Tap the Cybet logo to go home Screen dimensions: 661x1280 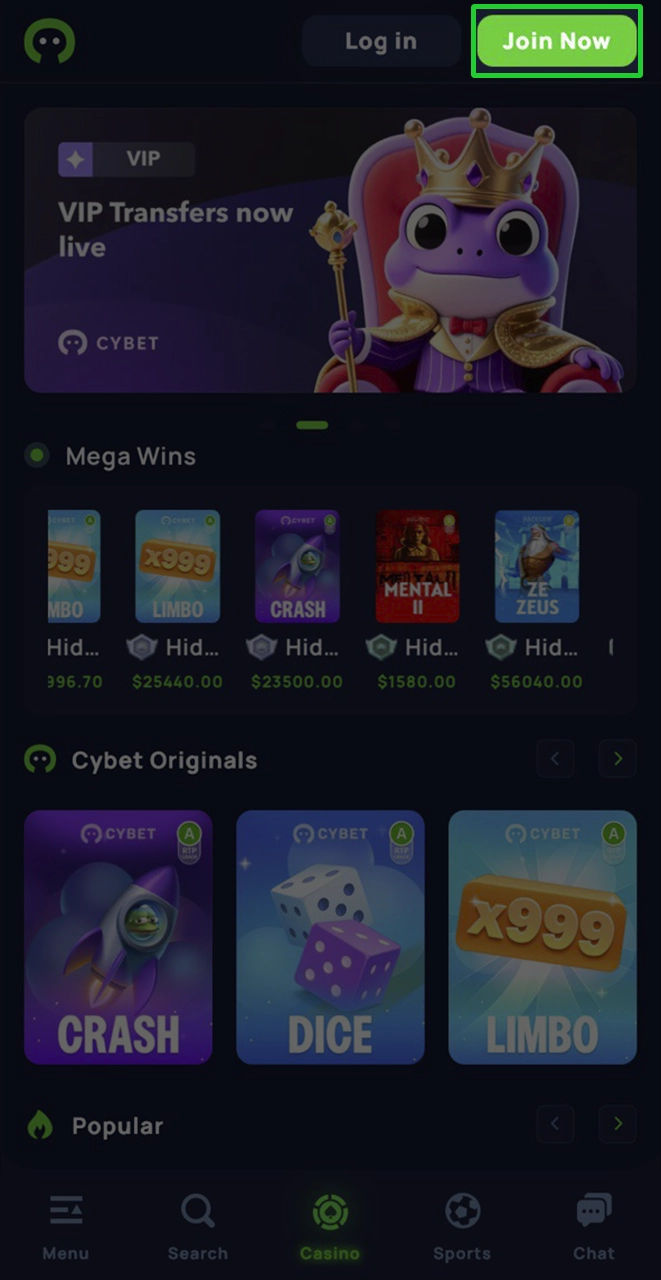pyautogui.click(x=49, y=42)
